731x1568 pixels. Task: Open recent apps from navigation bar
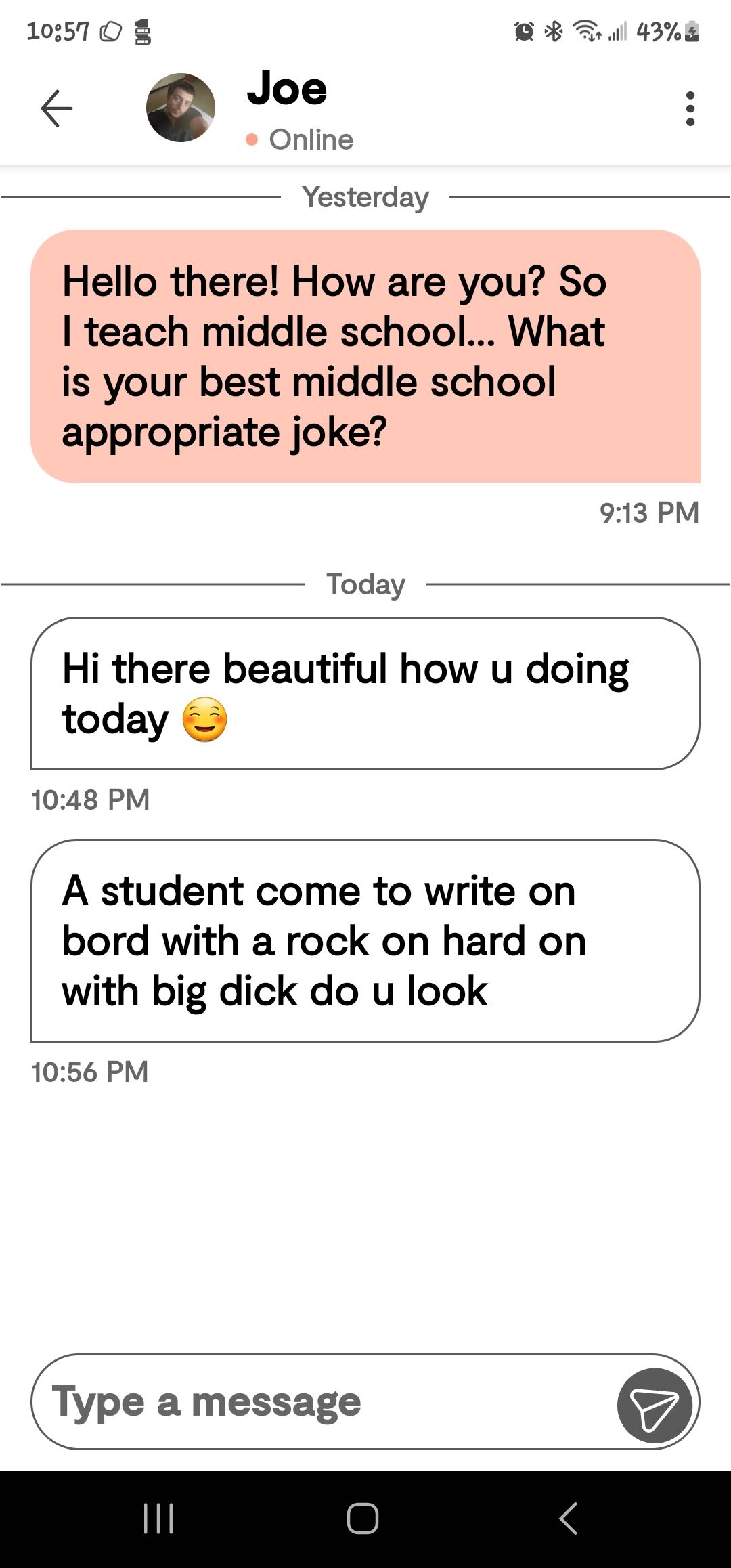(159, 1518)
